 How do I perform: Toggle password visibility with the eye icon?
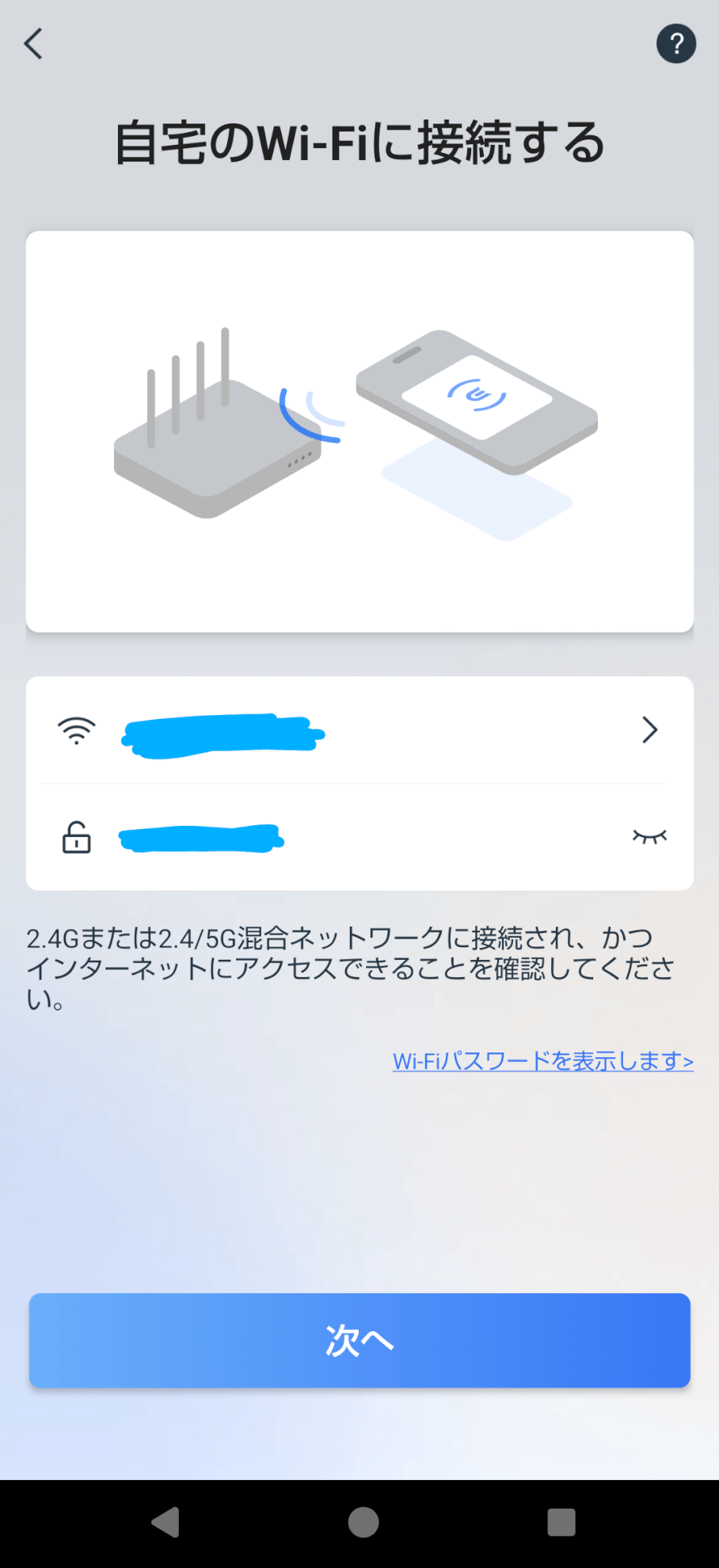(x=649, y=837)
